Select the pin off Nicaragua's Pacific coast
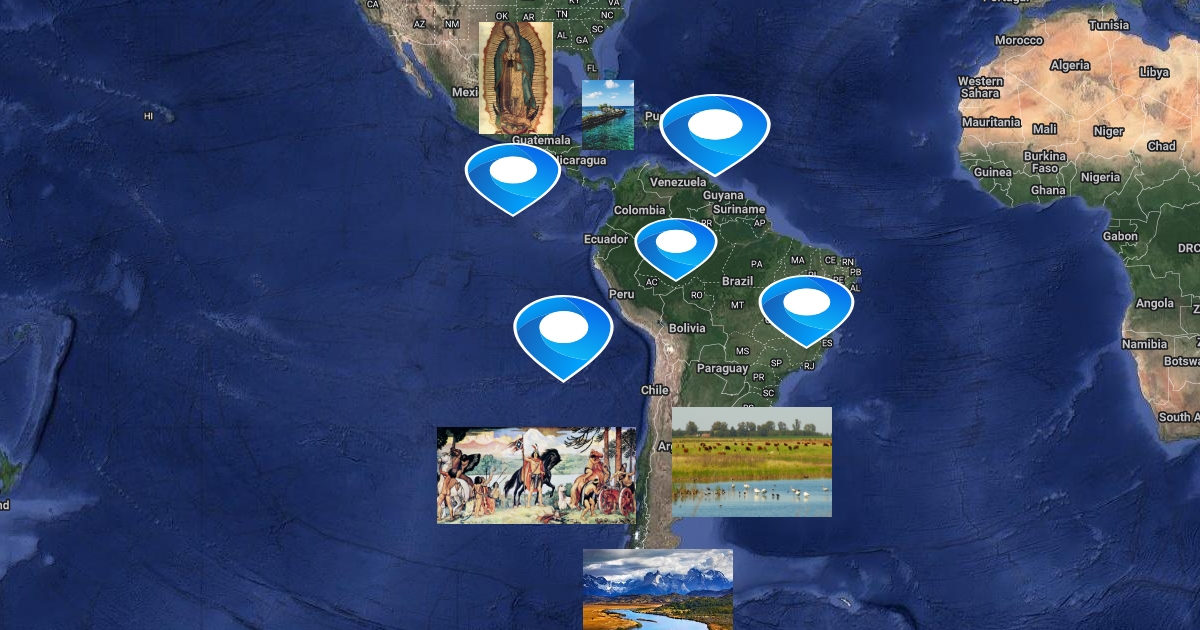 click(512, 173)
